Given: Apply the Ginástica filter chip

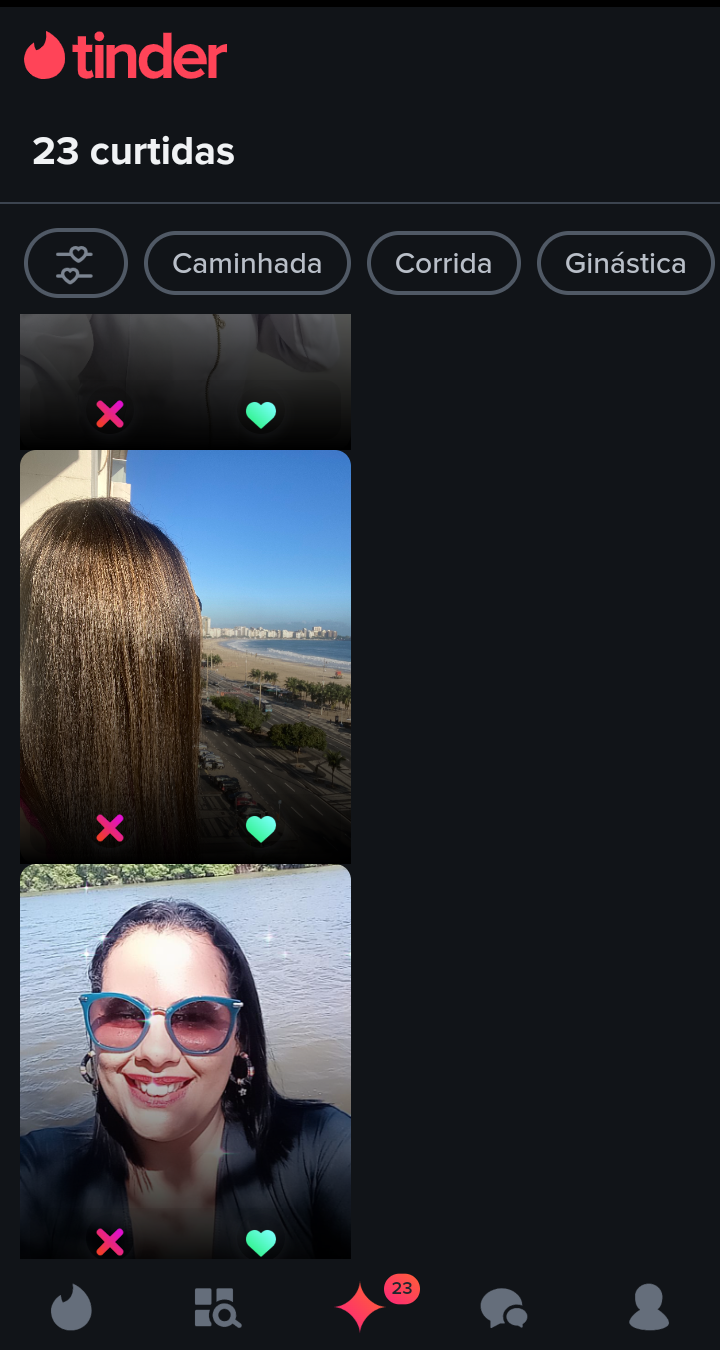Looking at the screenshot, I should point(625,263).
